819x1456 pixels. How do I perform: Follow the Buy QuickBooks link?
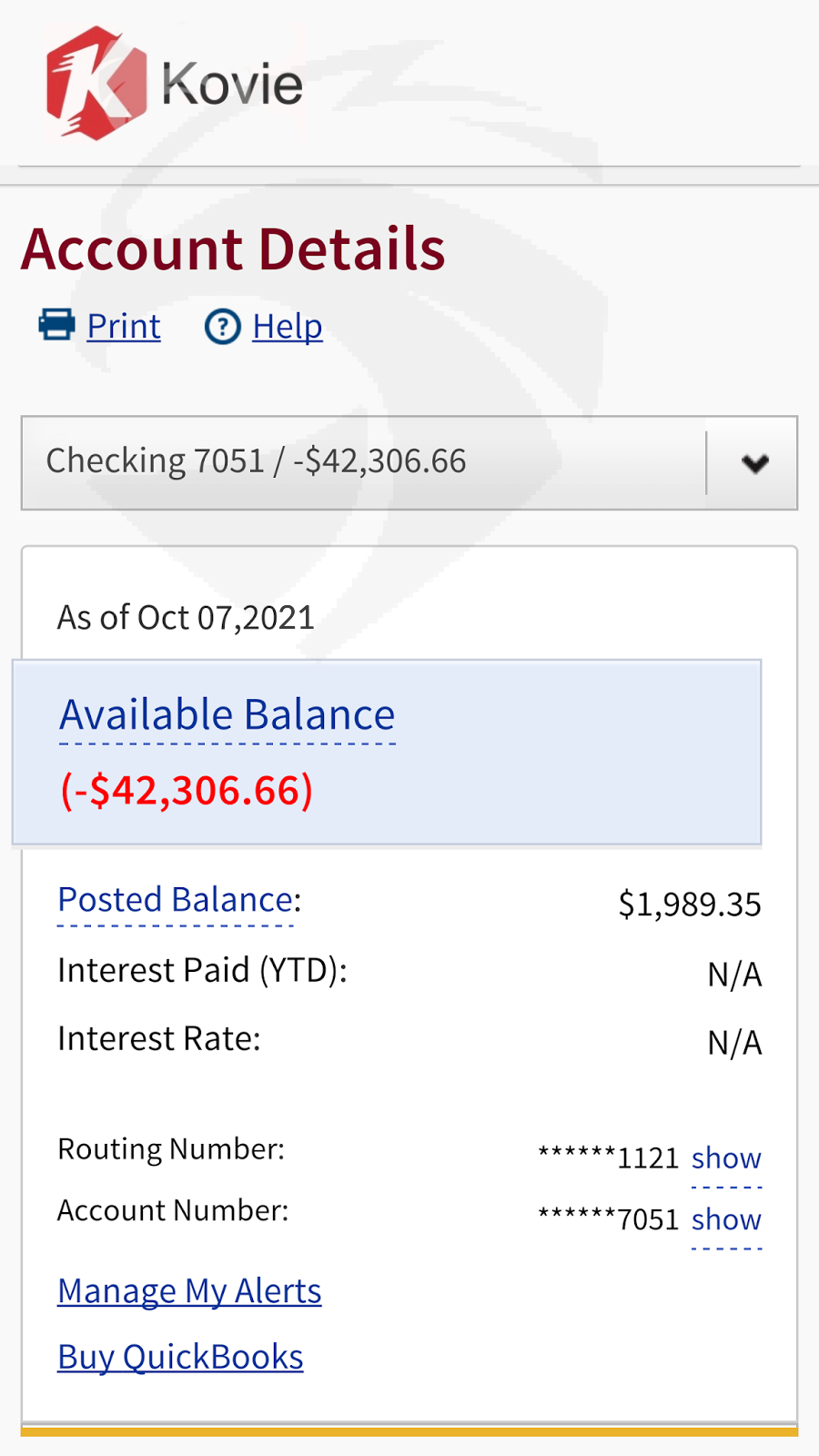click(x=180, y=1357)
